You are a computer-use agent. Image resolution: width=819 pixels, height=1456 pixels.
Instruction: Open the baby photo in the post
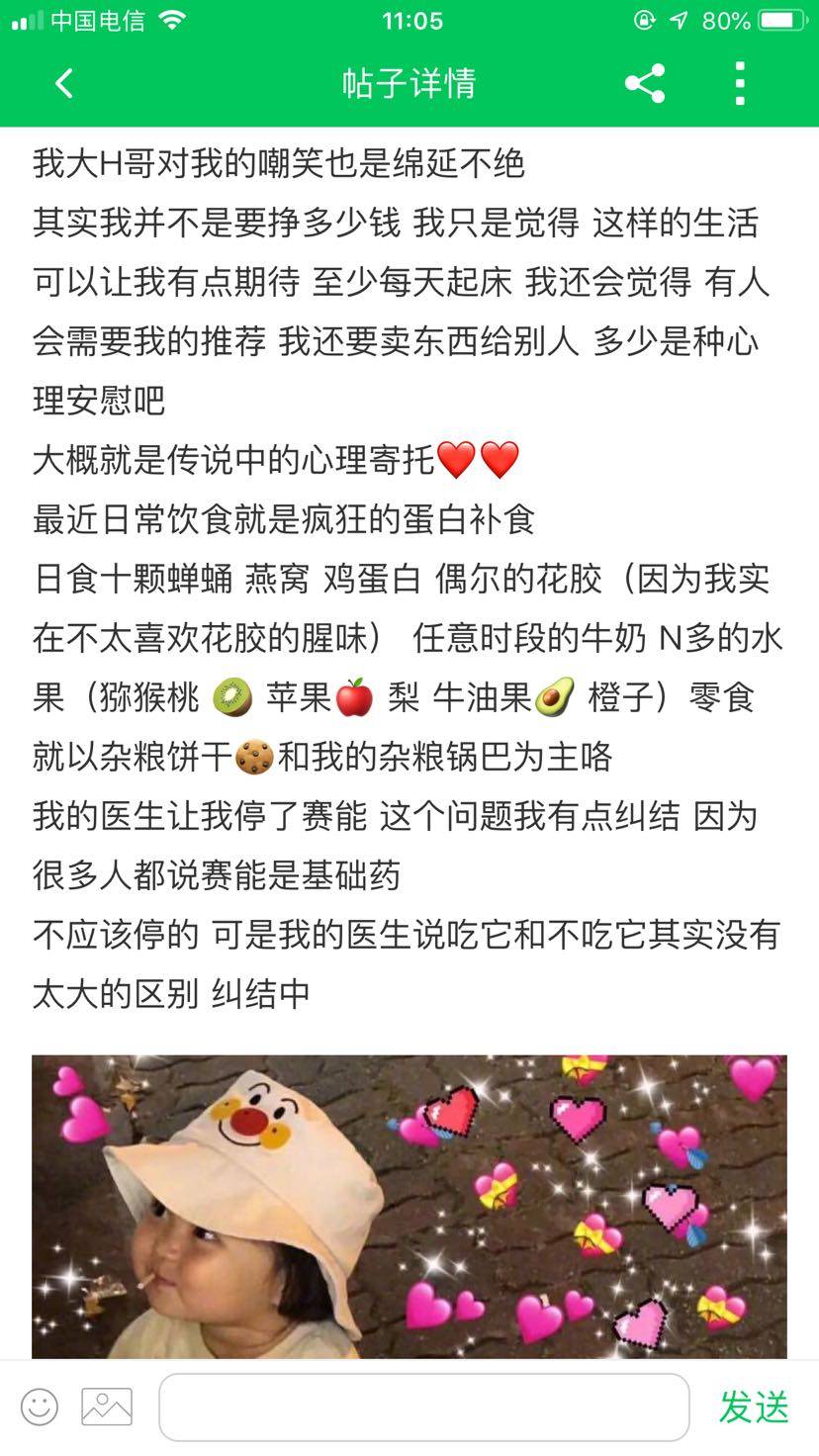pyautogui.click(x=409, y=1205)
